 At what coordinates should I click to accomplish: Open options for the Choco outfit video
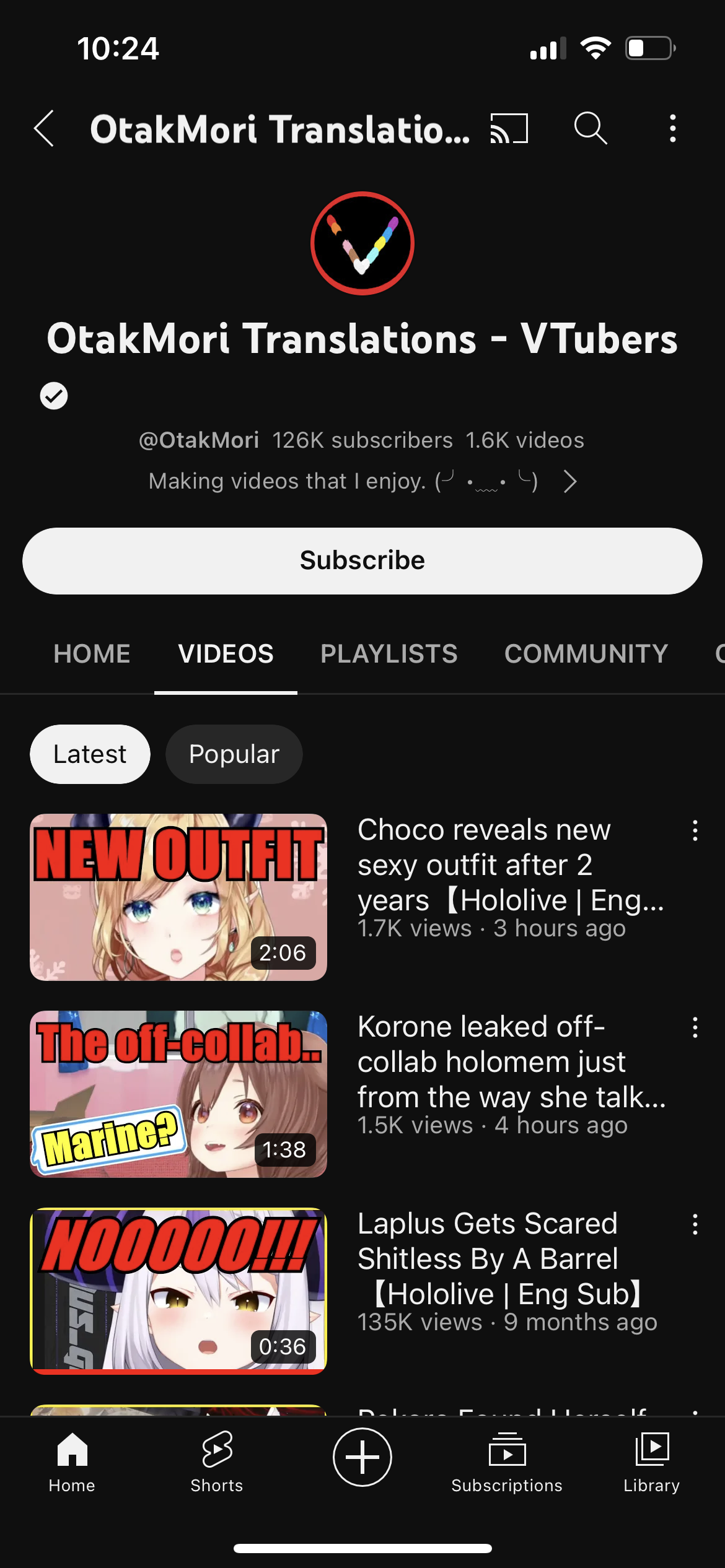[x=695, y=830]
